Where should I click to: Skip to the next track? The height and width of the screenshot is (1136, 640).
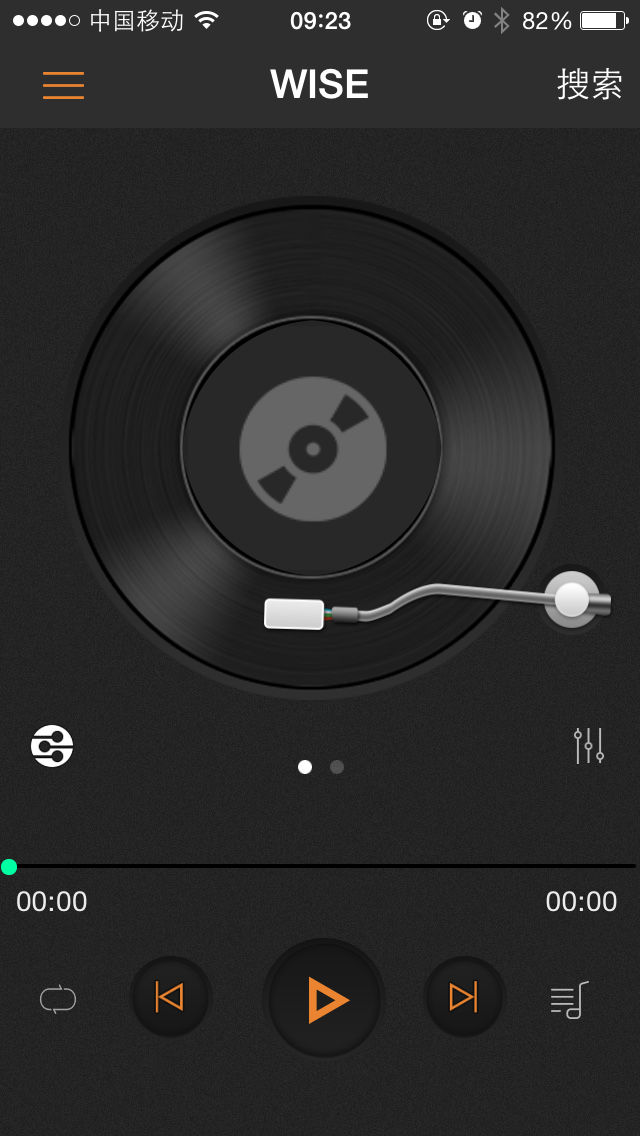pyautogui.click(x=464, y=997)
